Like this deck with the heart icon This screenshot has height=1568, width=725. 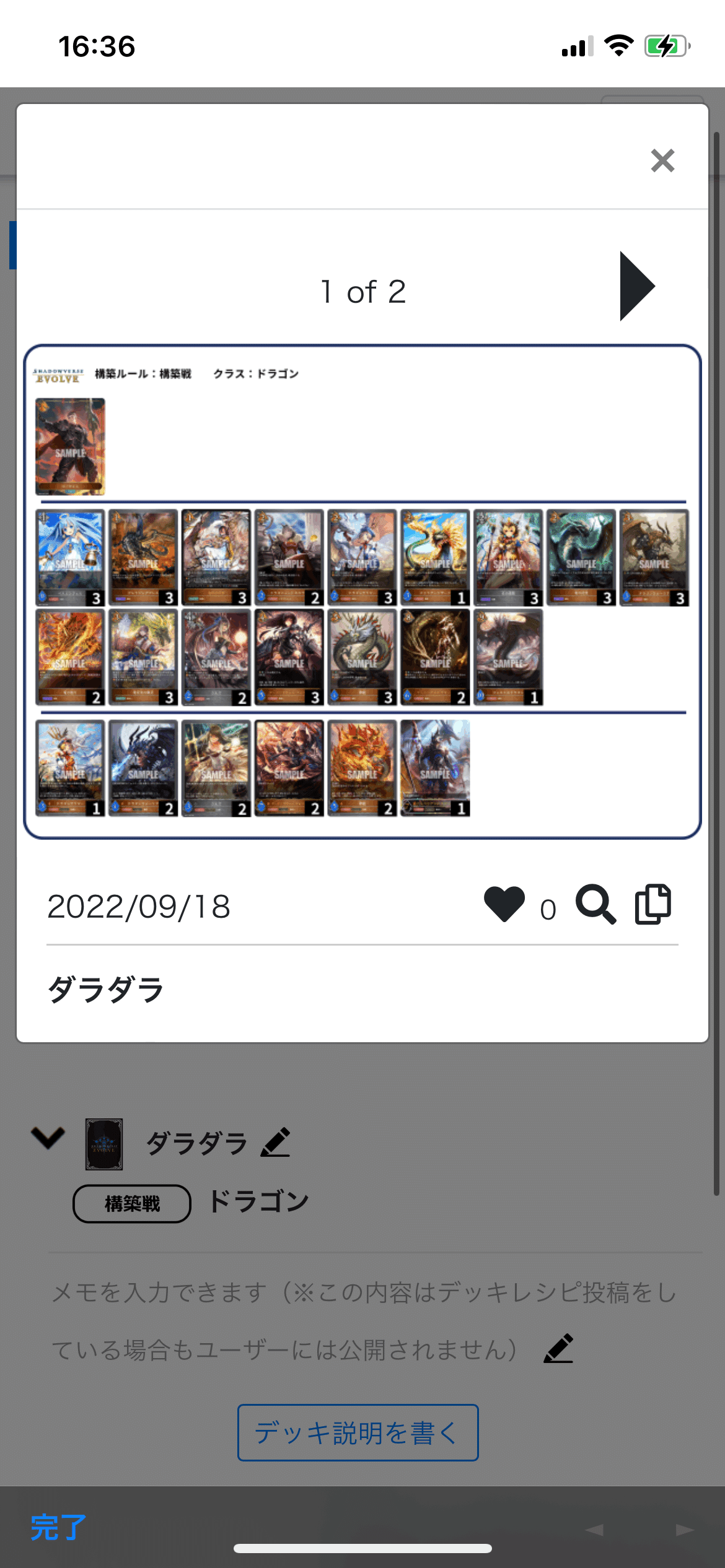pyautogui.click(x=504, y=905)
